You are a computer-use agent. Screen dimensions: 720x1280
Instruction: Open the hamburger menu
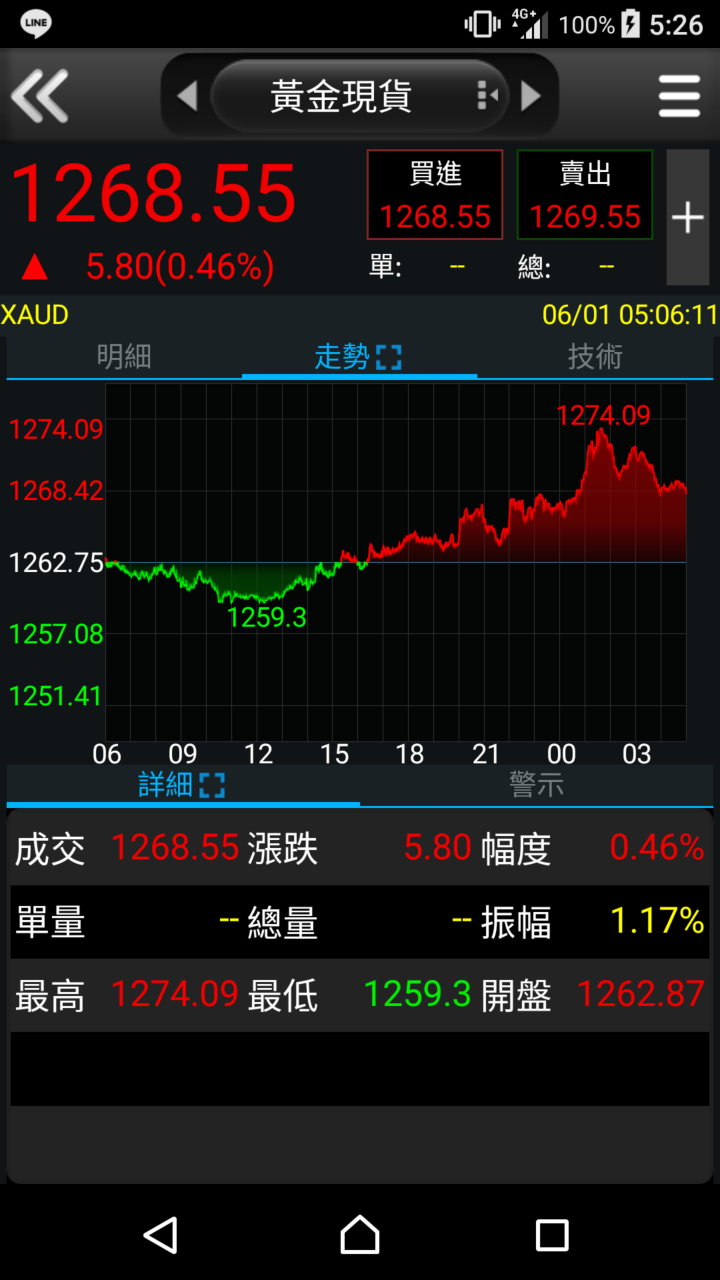pos(679,96)
